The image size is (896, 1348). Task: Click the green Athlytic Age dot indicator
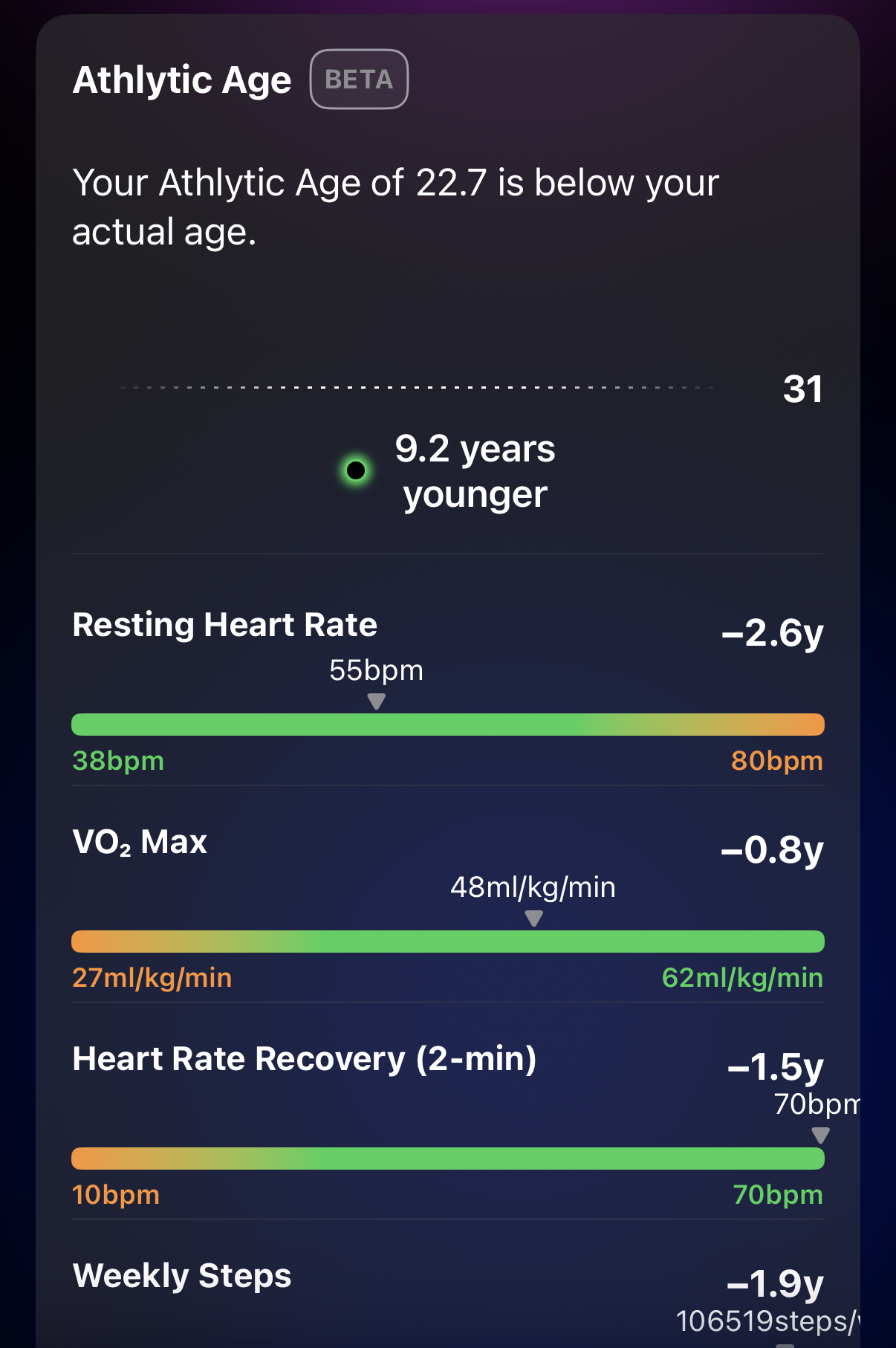tap(355, 470)
